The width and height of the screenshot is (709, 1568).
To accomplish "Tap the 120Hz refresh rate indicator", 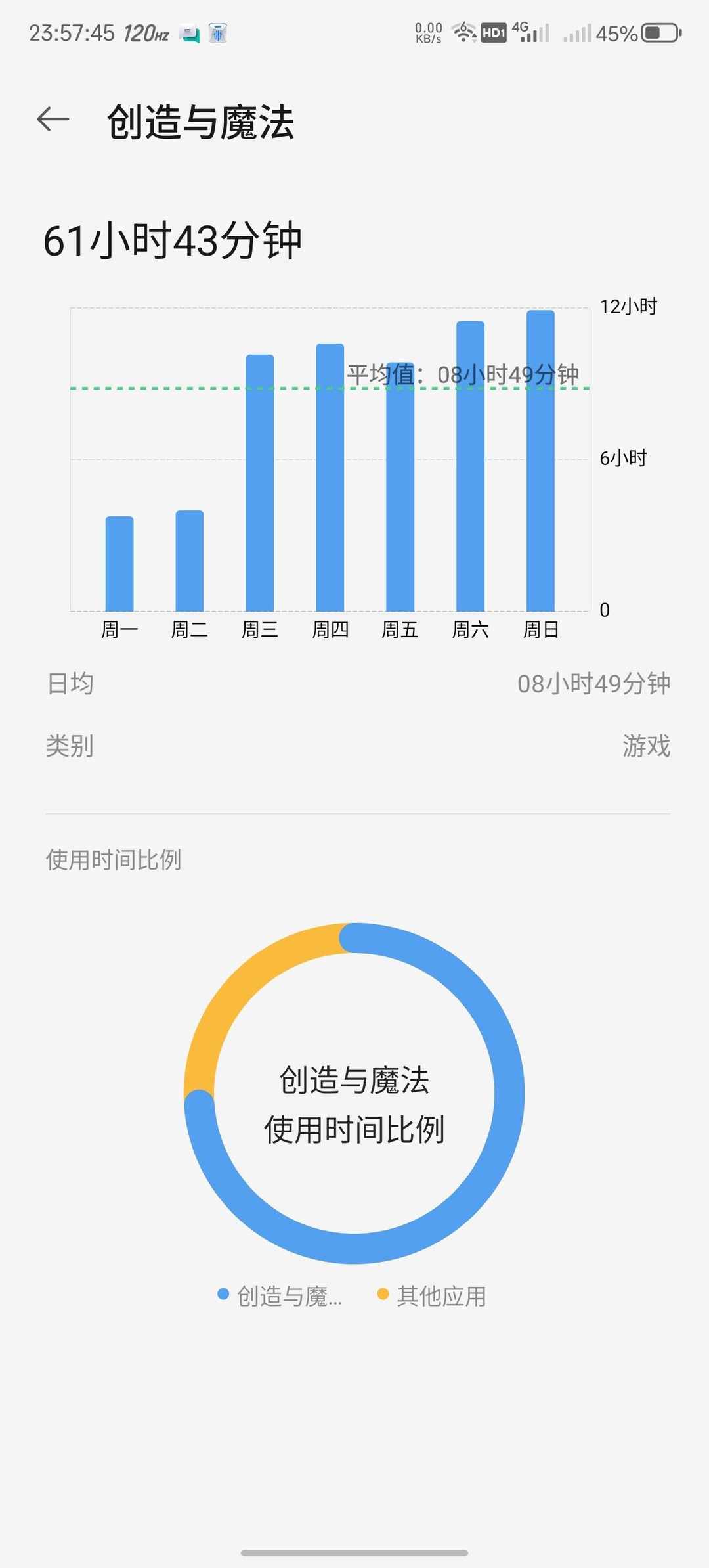I will click(x=144, y=32).
